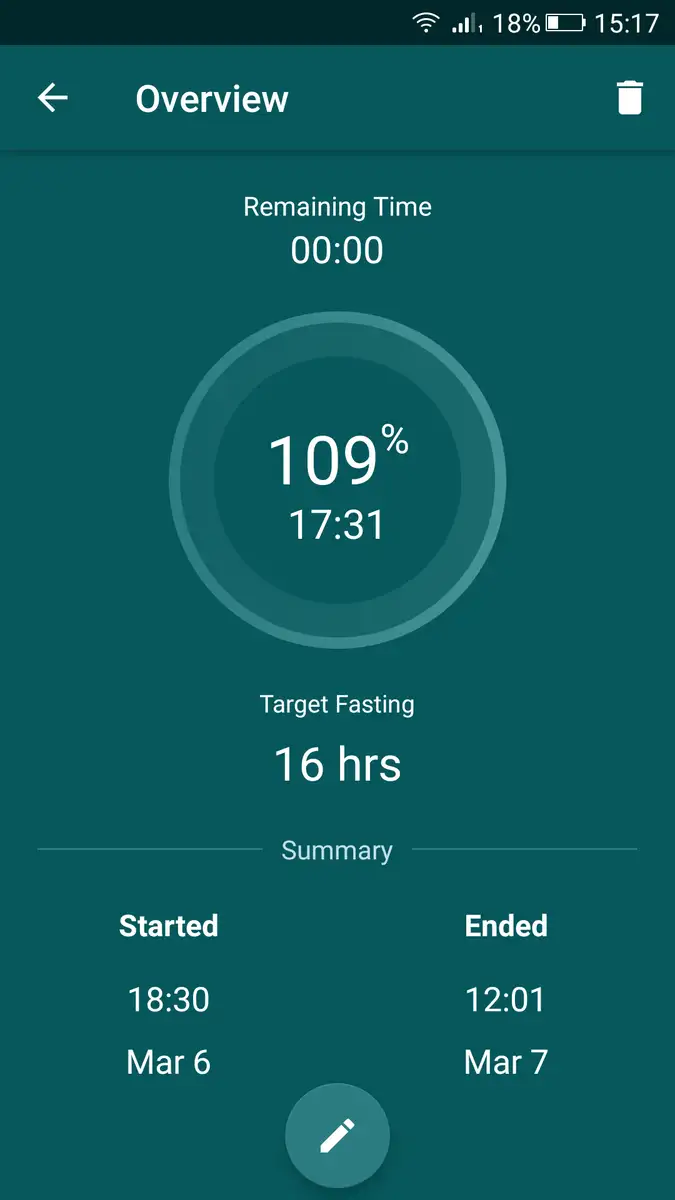
Task: Tap the pencil edit floating button
Action: [337, 1136]
